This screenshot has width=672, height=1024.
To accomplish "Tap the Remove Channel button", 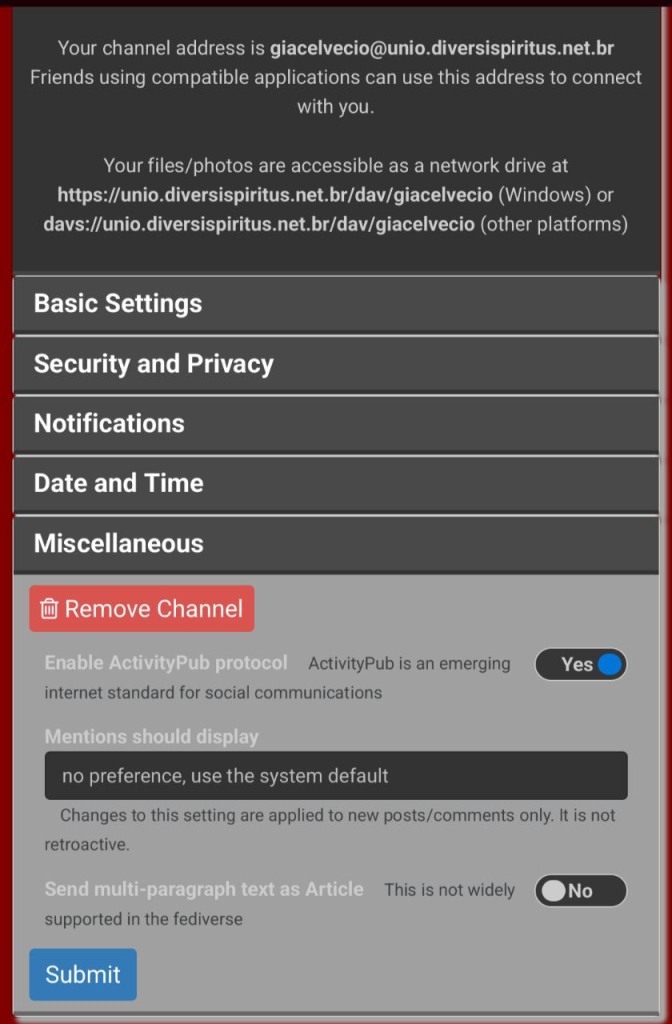I will 142,609.
